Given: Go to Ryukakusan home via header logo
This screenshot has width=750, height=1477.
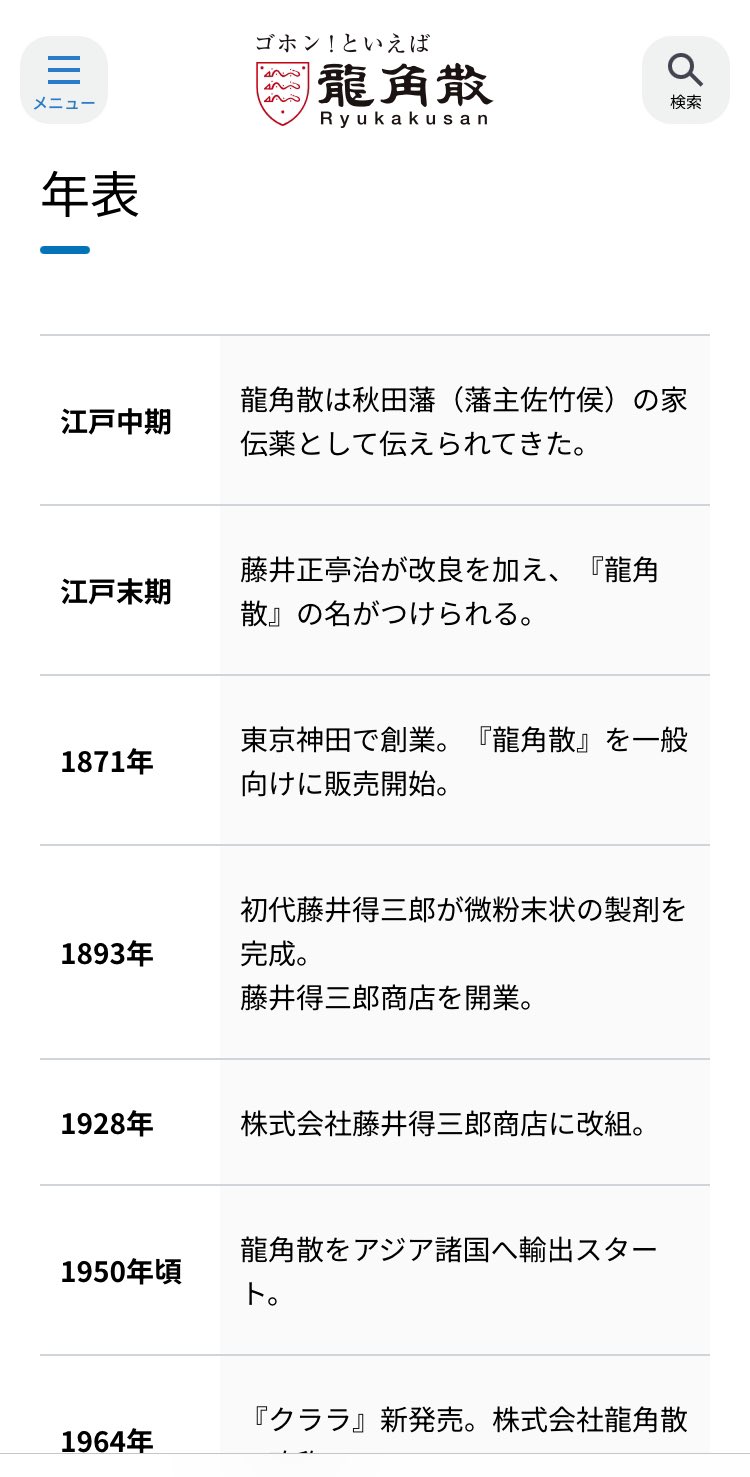Looking at the screenshot, I should click(x=374, y=82).
